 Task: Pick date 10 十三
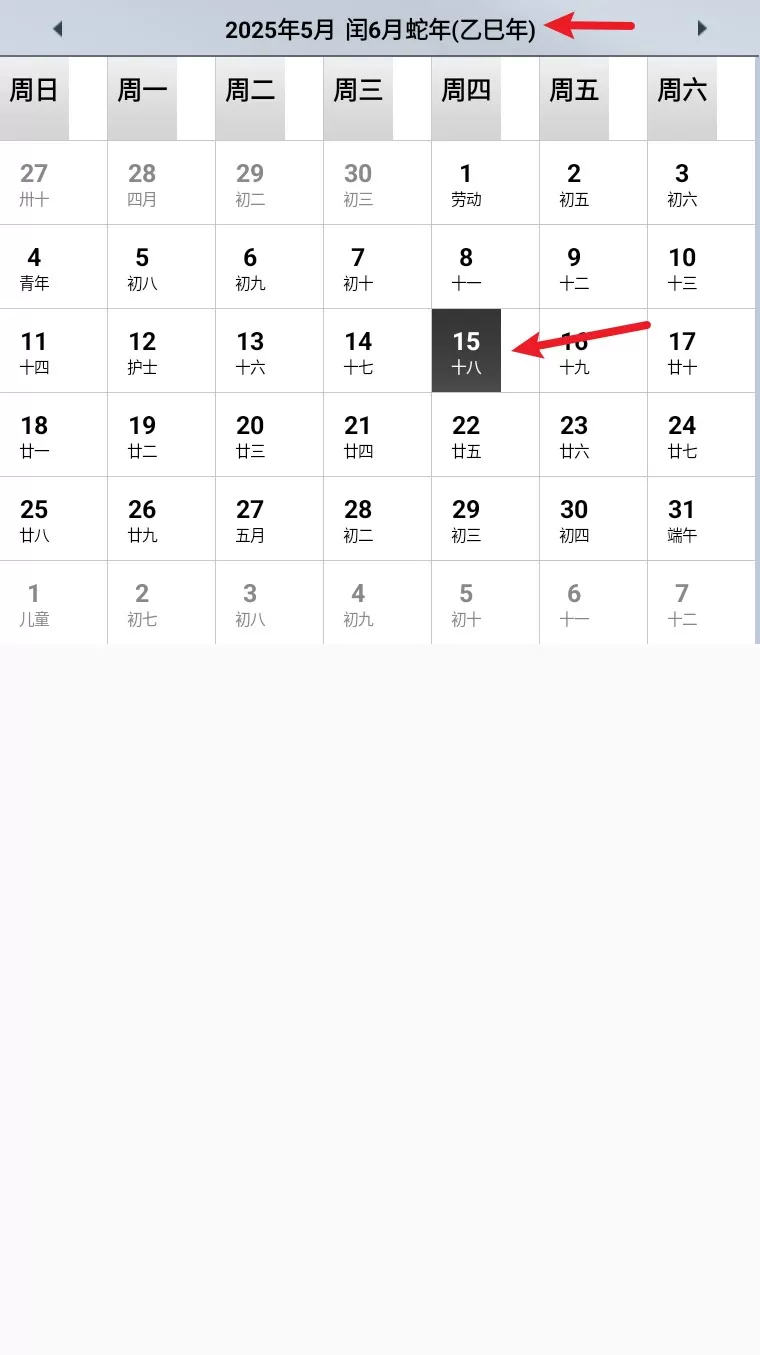682,267
